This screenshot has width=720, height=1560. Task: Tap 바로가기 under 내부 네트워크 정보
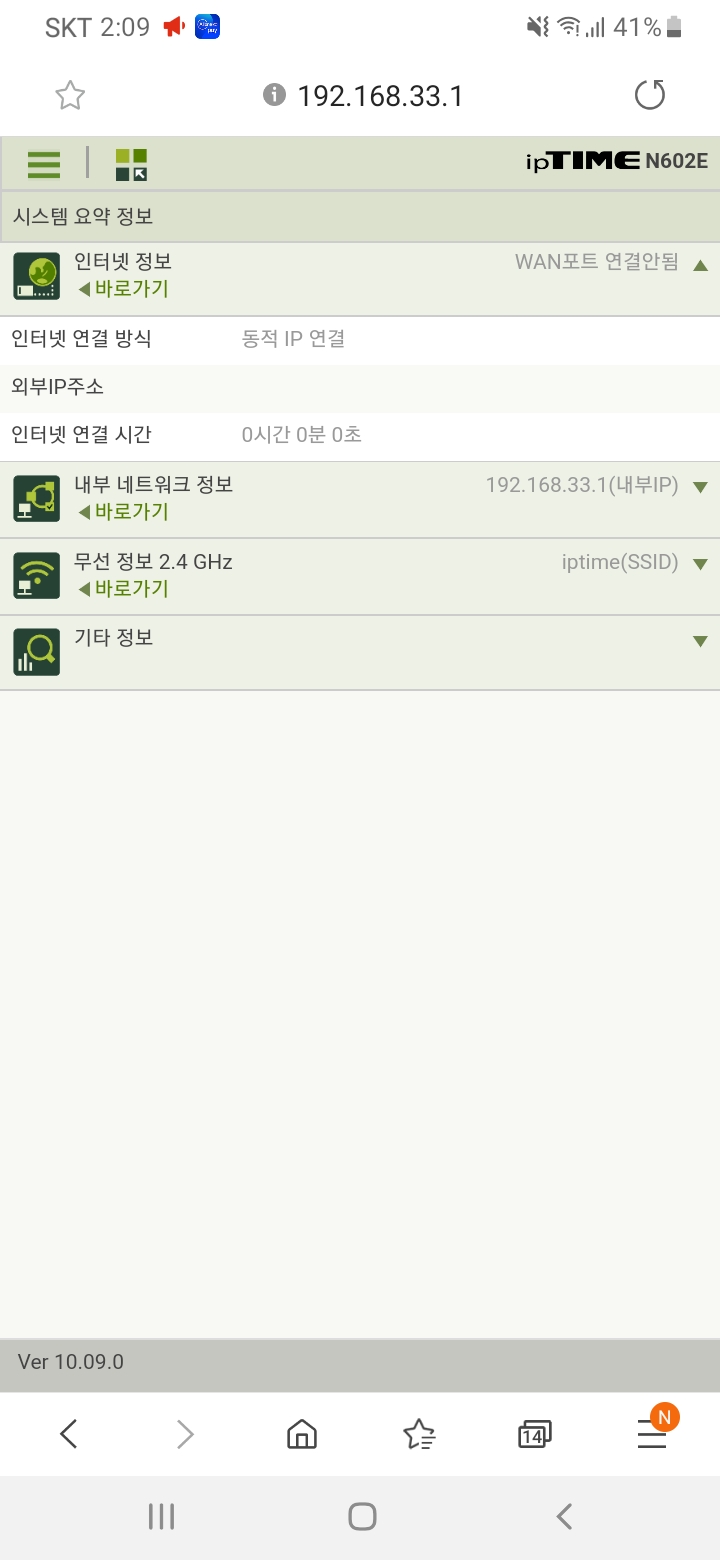123,512
